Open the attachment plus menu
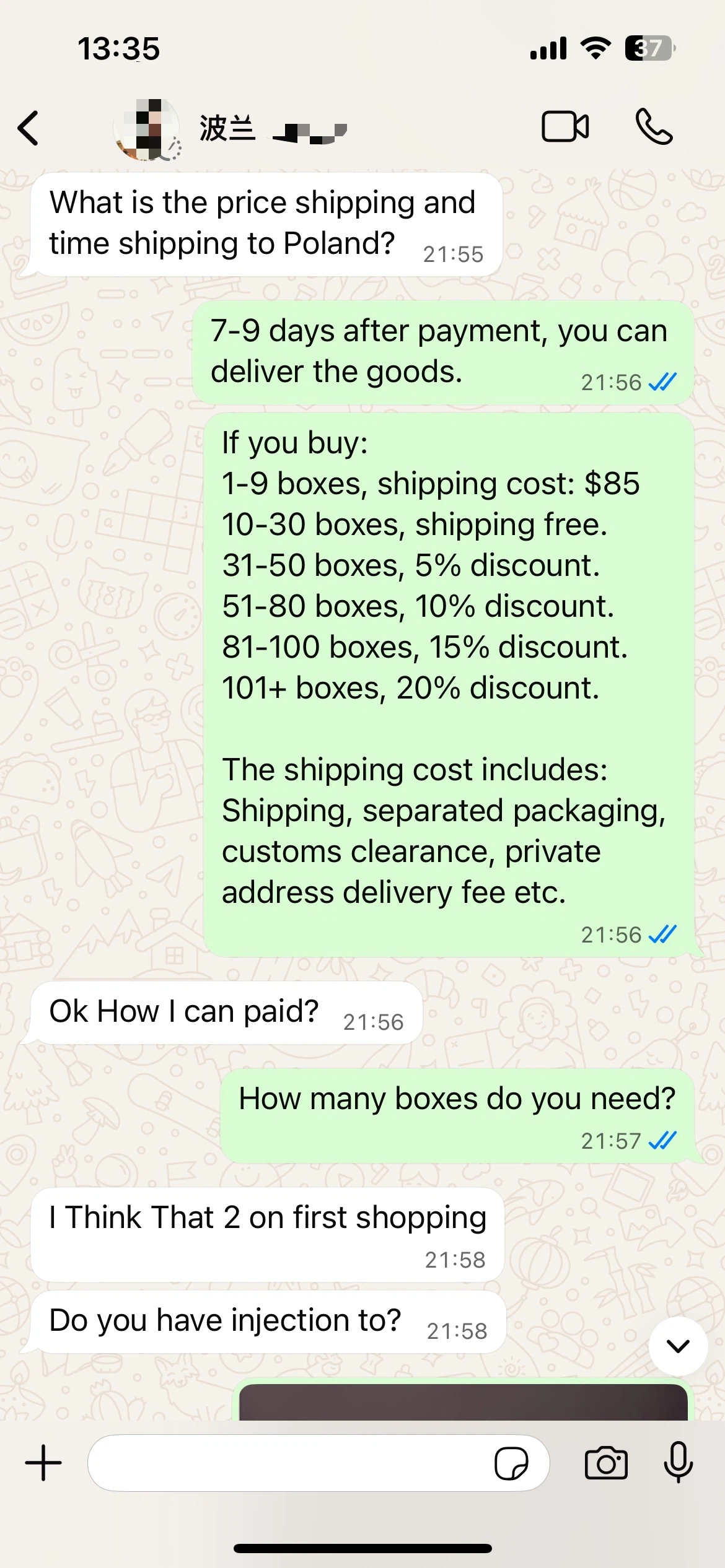 click(43, 1463)
